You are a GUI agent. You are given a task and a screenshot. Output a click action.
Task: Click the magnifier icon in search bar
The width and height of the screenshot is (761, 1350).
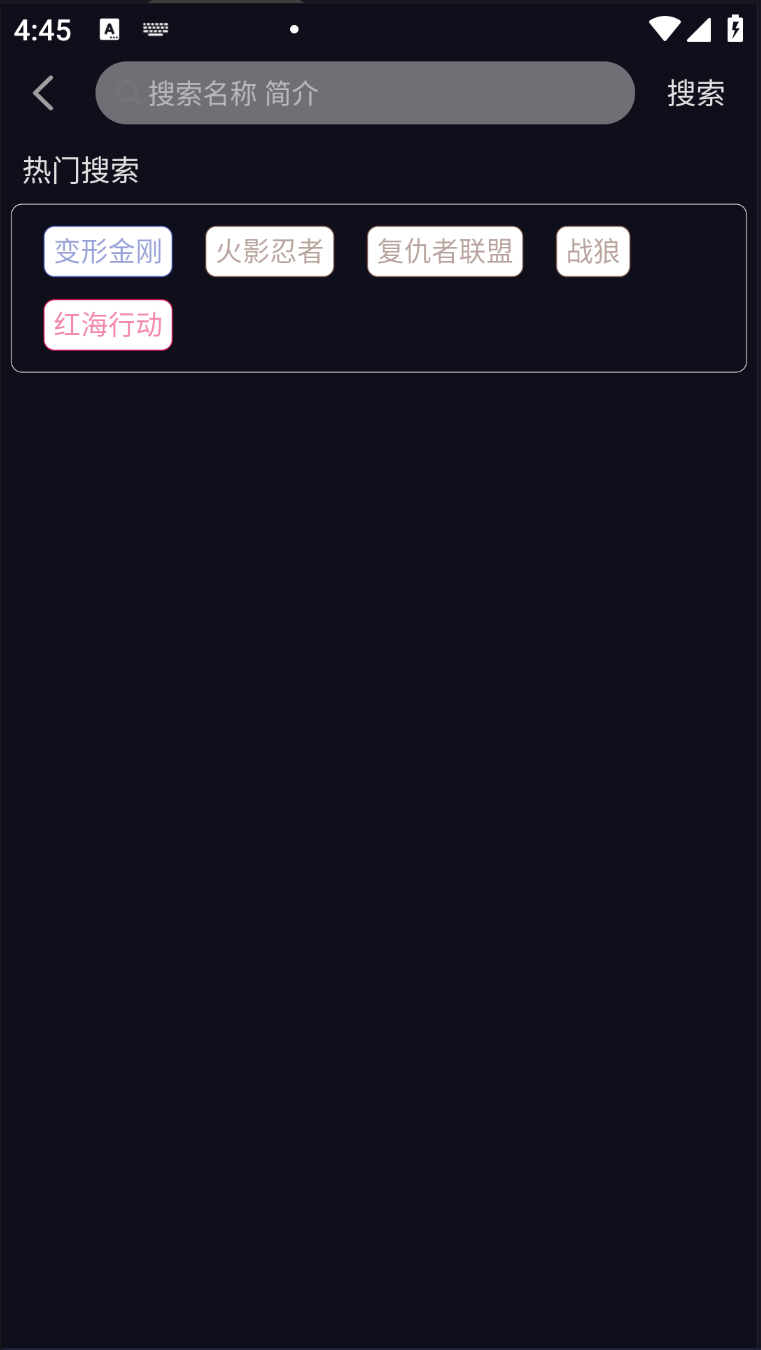[126, 92]
